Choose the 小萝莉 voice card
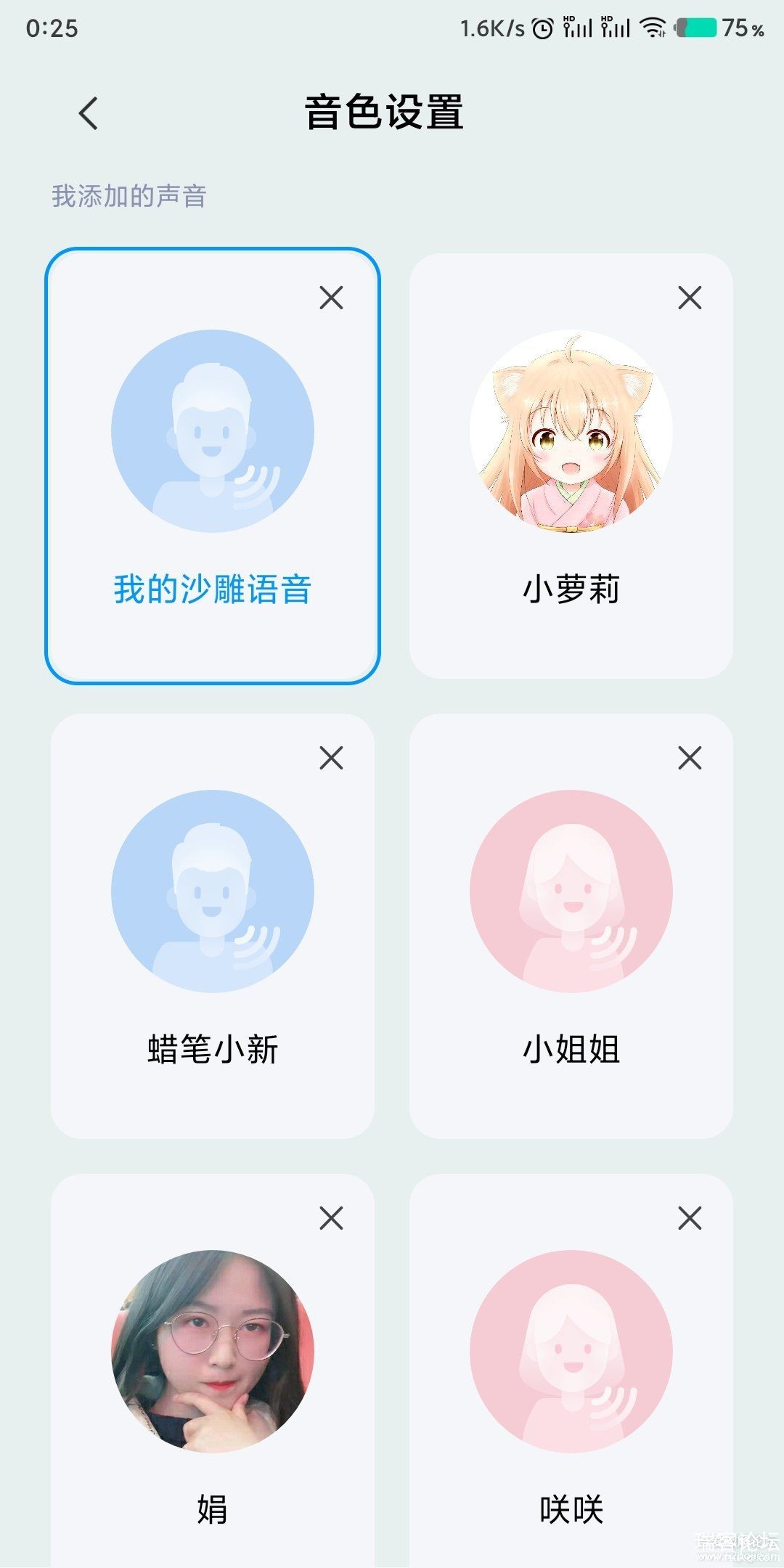The image size is (784, 1568). coord(571,465)
